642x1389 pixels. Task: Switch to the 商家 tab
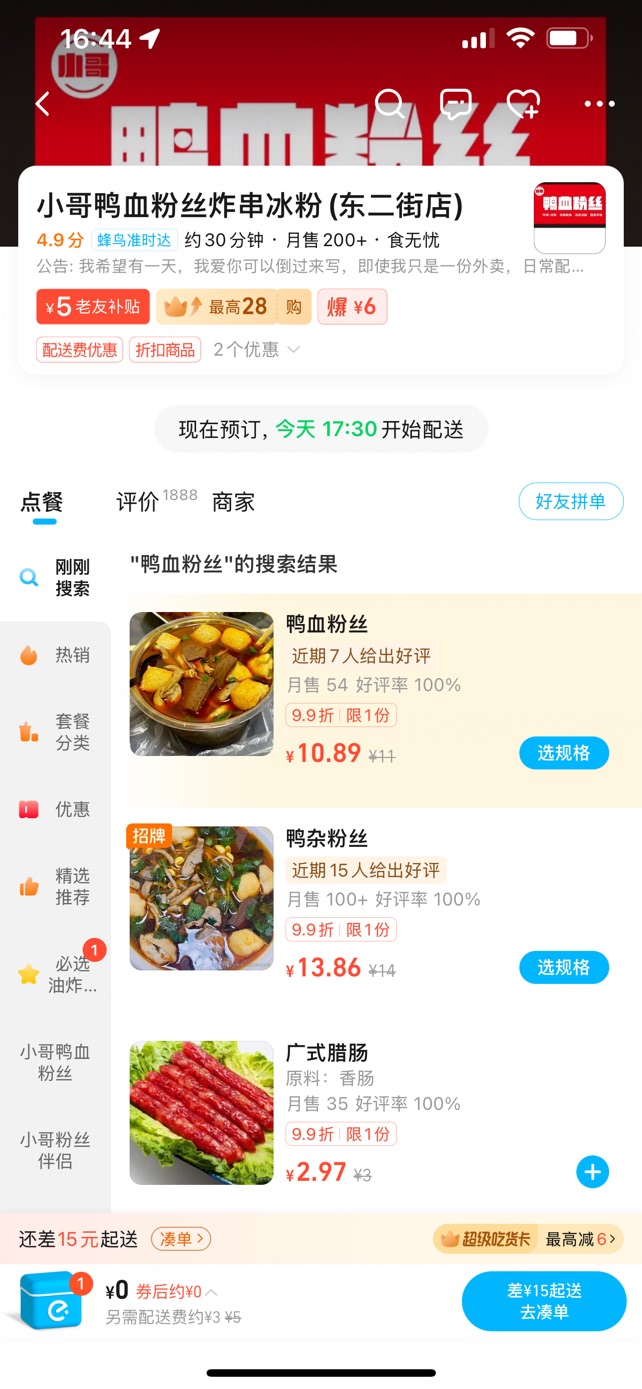233,502
